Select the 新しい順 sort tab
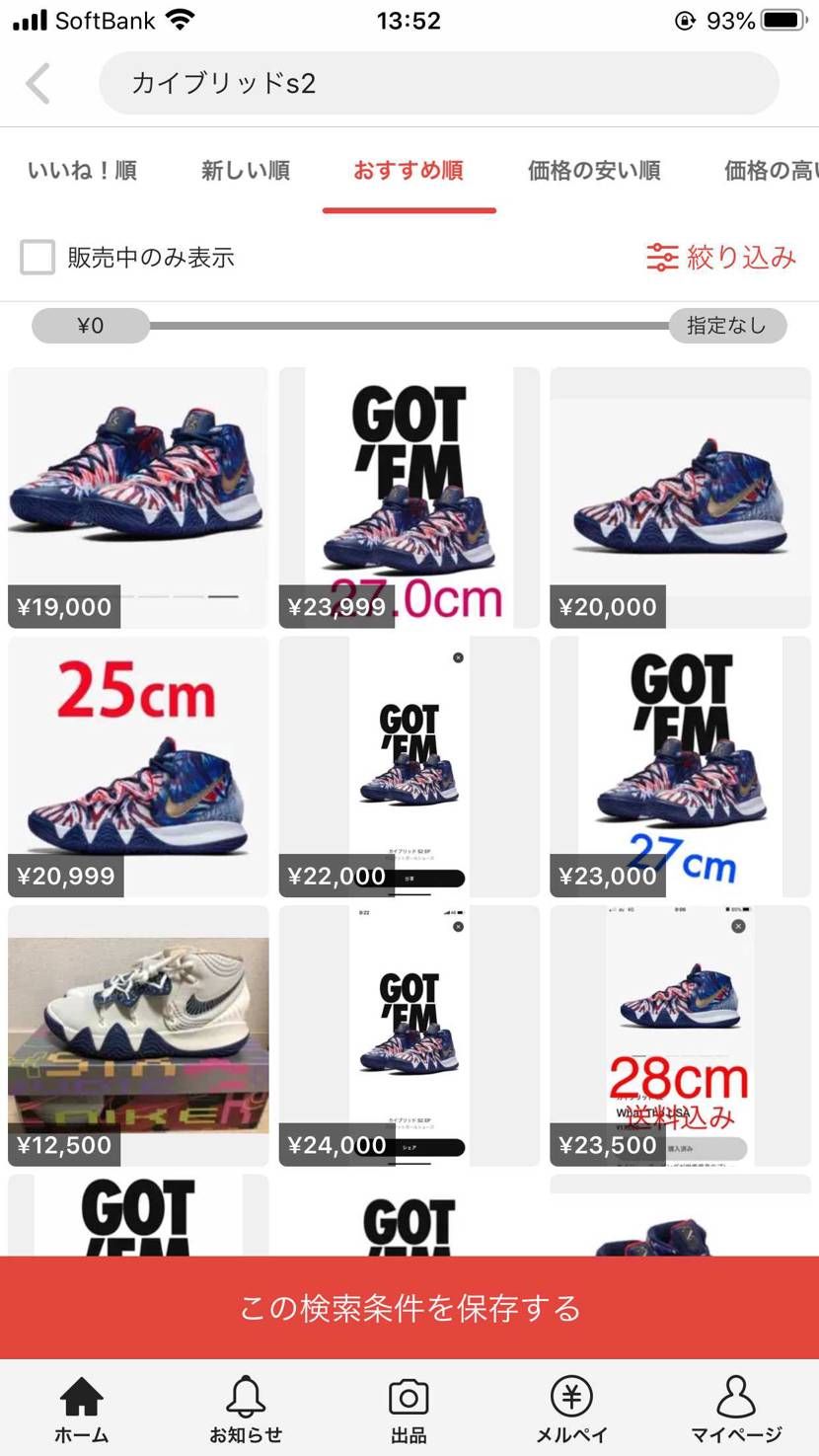 (x=245, y=170)
